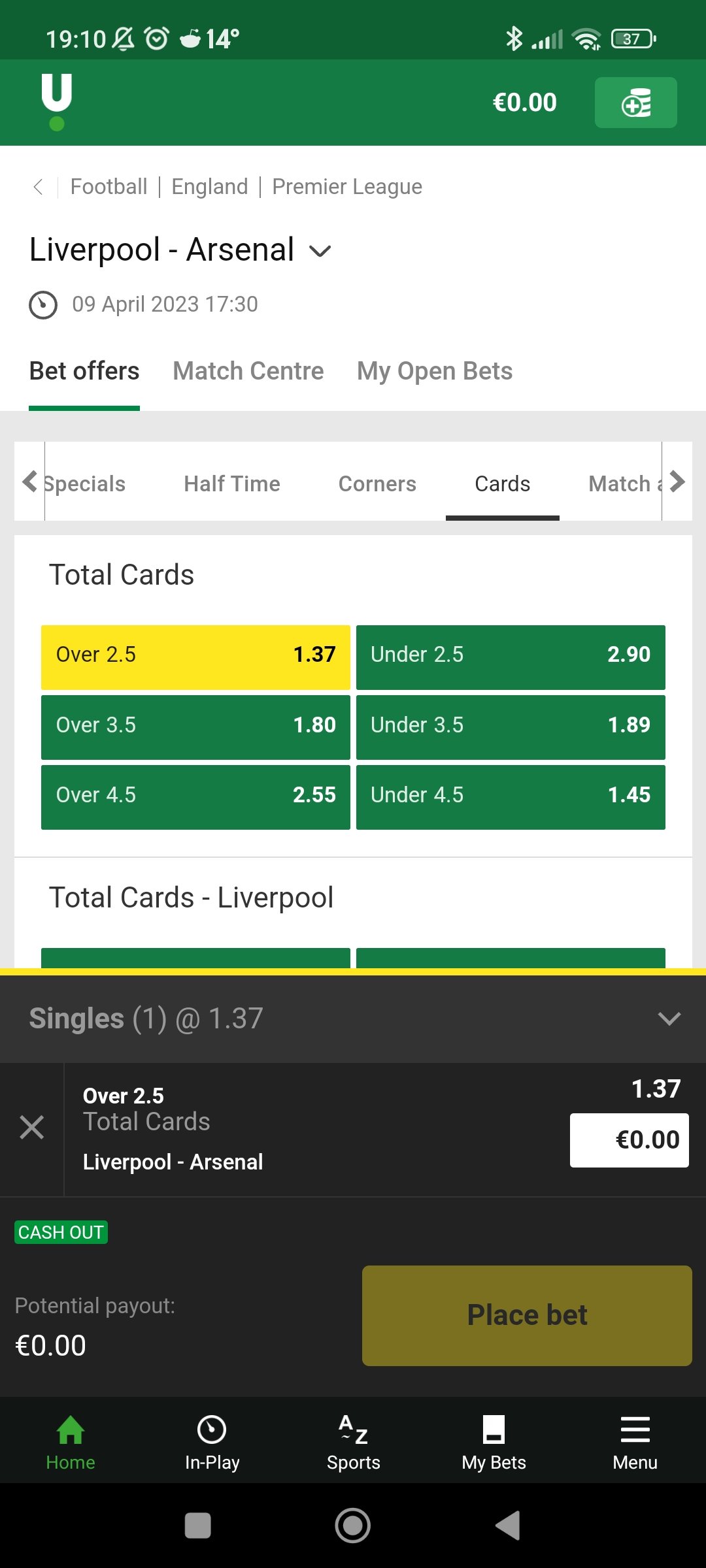Select the Half Time market tab

pyautogui.click(x=231, y=483)
